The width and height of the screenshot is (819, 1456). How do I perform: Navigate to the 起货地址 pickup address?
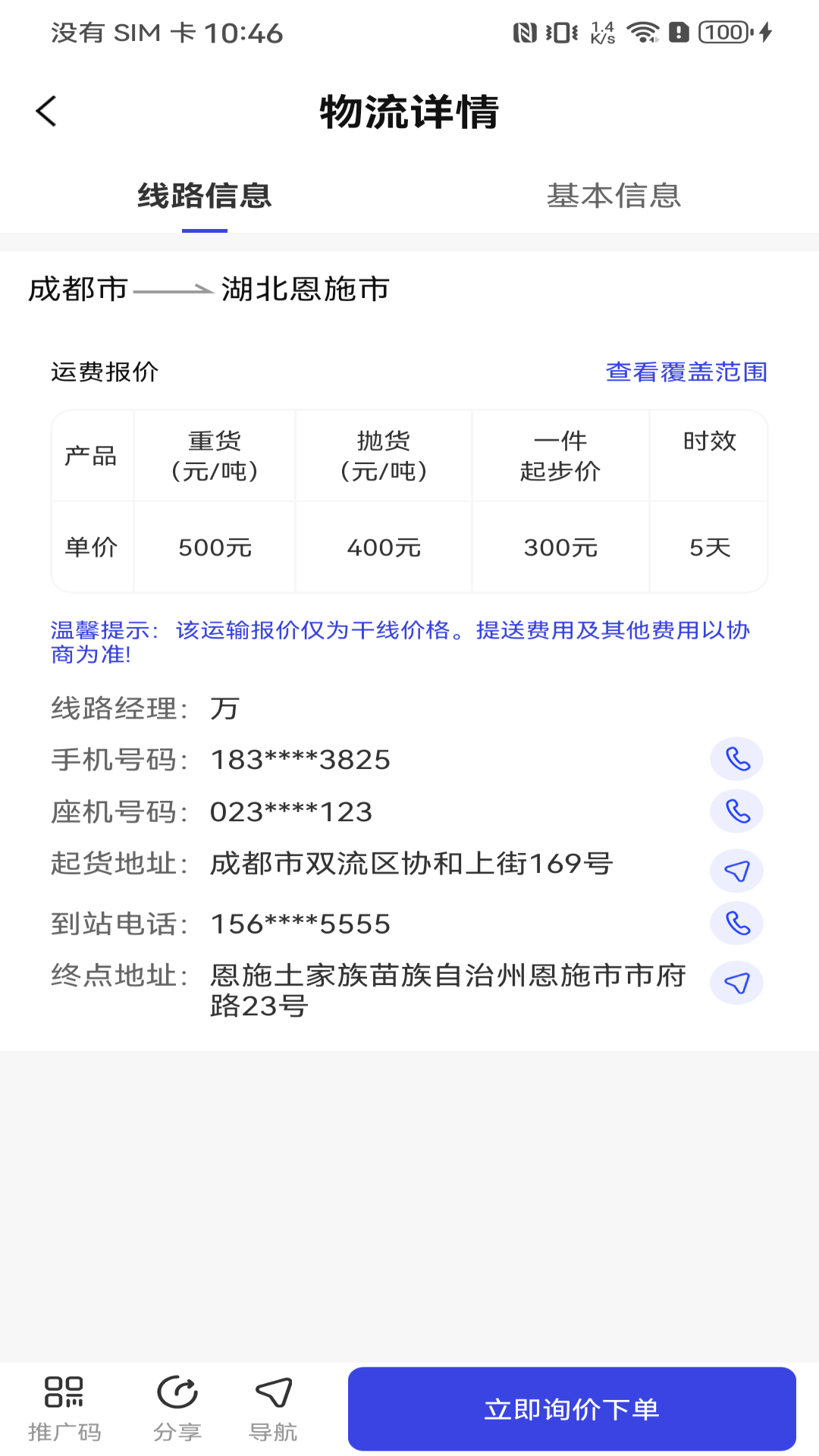(x=736, y=871)
